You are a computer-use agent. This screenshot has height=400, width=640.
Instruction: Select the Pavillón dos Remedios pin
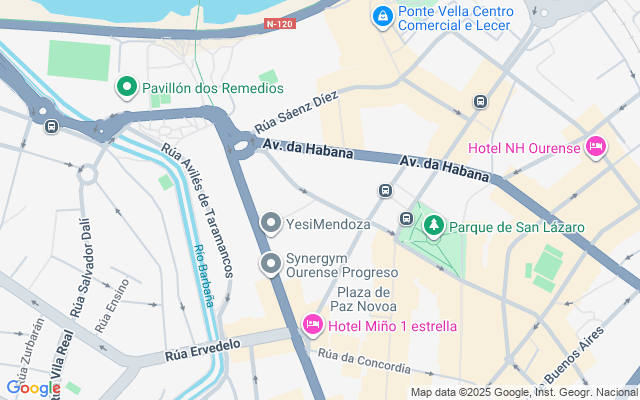click(x=127, y=88)
